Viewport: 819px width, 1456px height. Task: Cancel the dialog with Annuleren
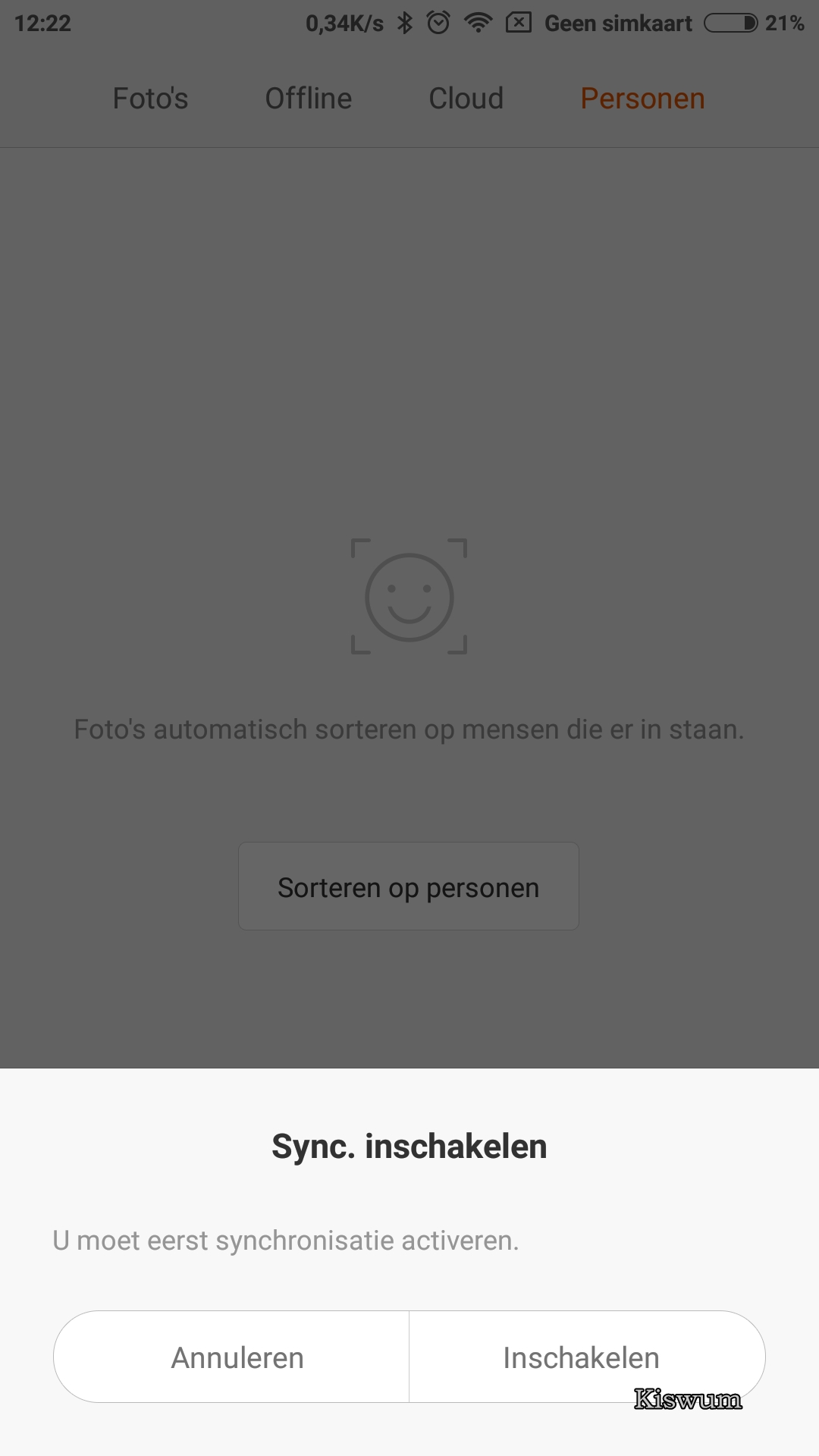(x=231, y=1357)
